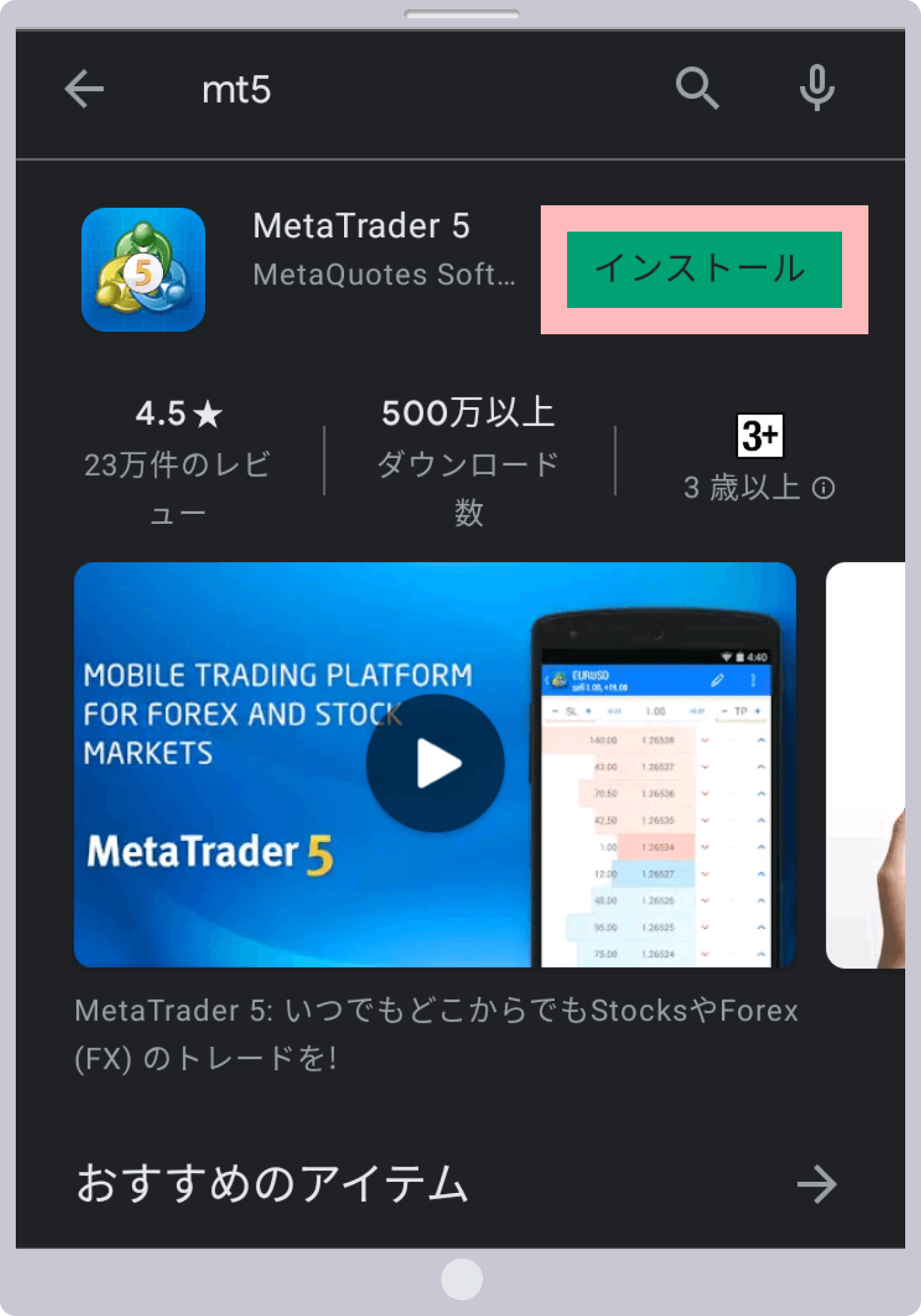Screen dimensions: 921x1316
Task: Click the info icon next to 3歳以上
Action: click(824, 489)
